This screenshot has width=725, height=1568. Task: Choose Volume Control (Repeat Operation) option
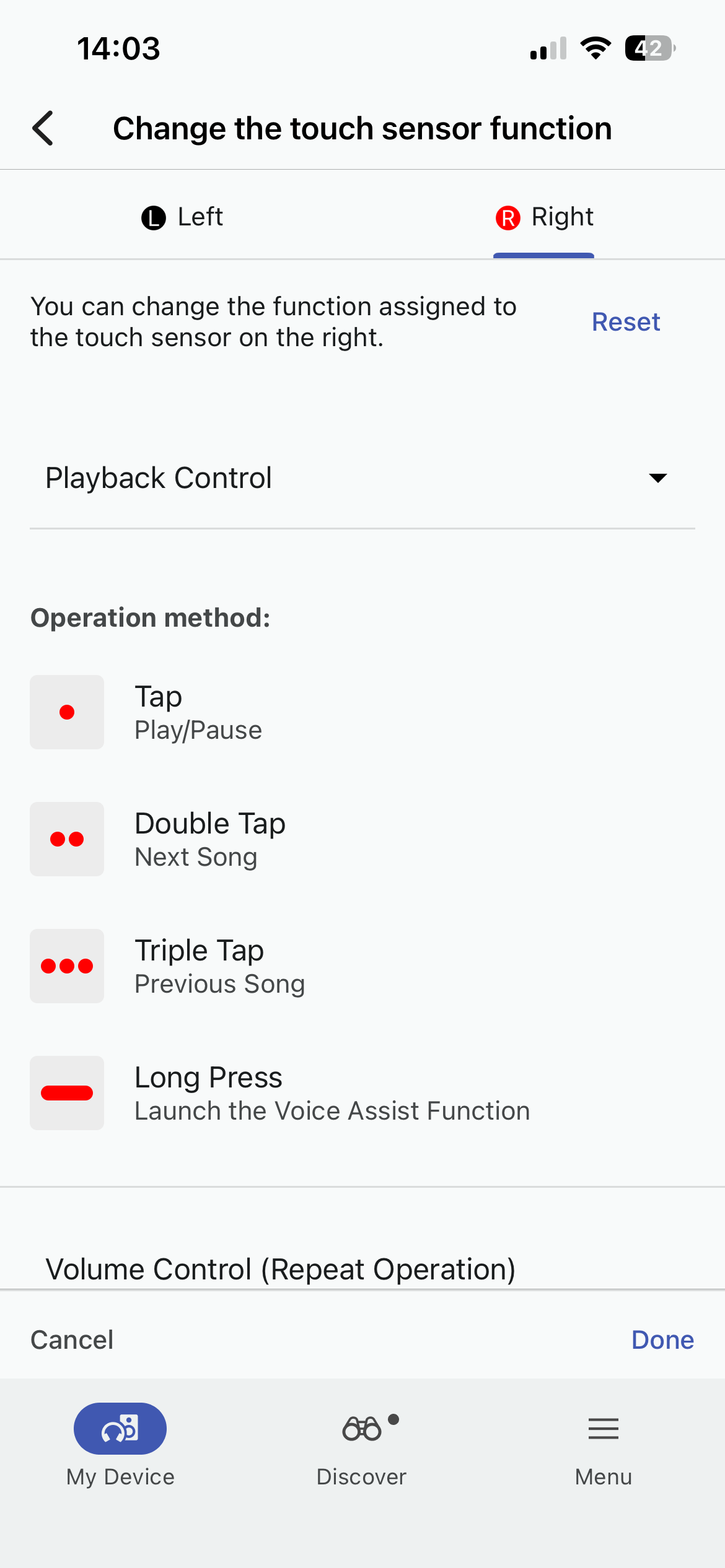(x=281, y=1268)
